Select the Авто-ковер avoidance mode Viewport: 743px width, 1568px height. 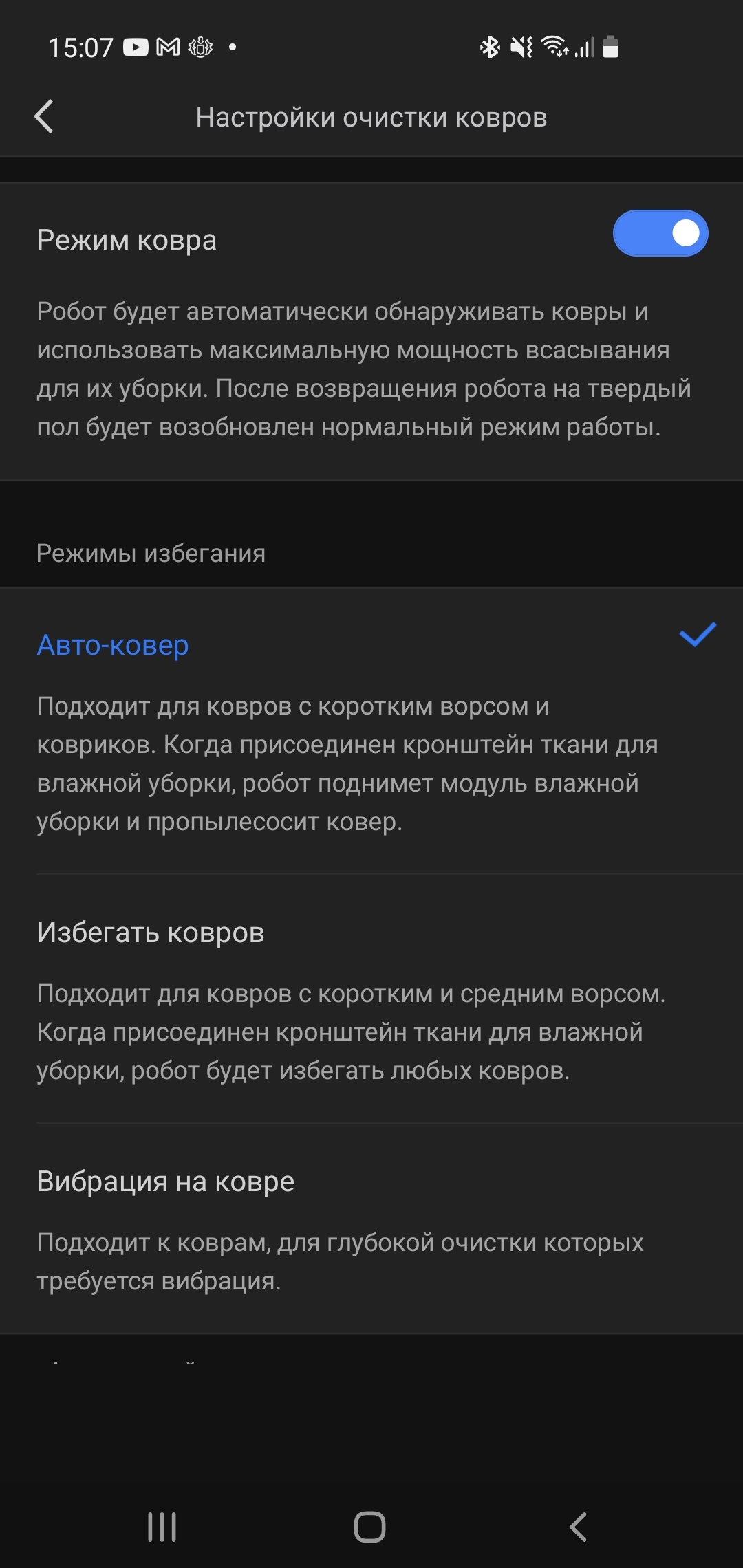click(113, 645)
